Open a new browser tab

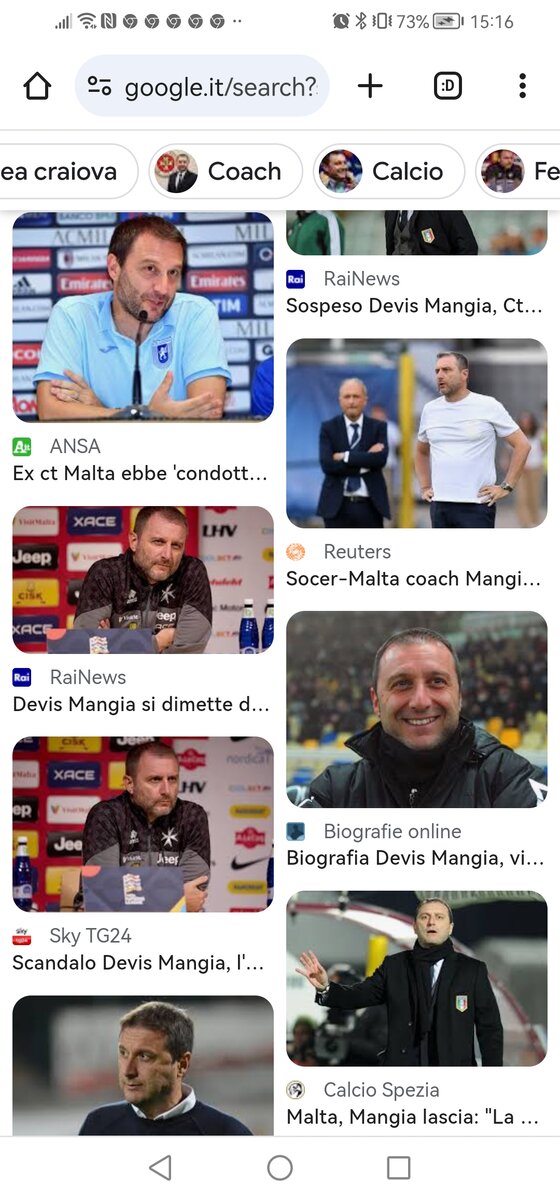370,86
